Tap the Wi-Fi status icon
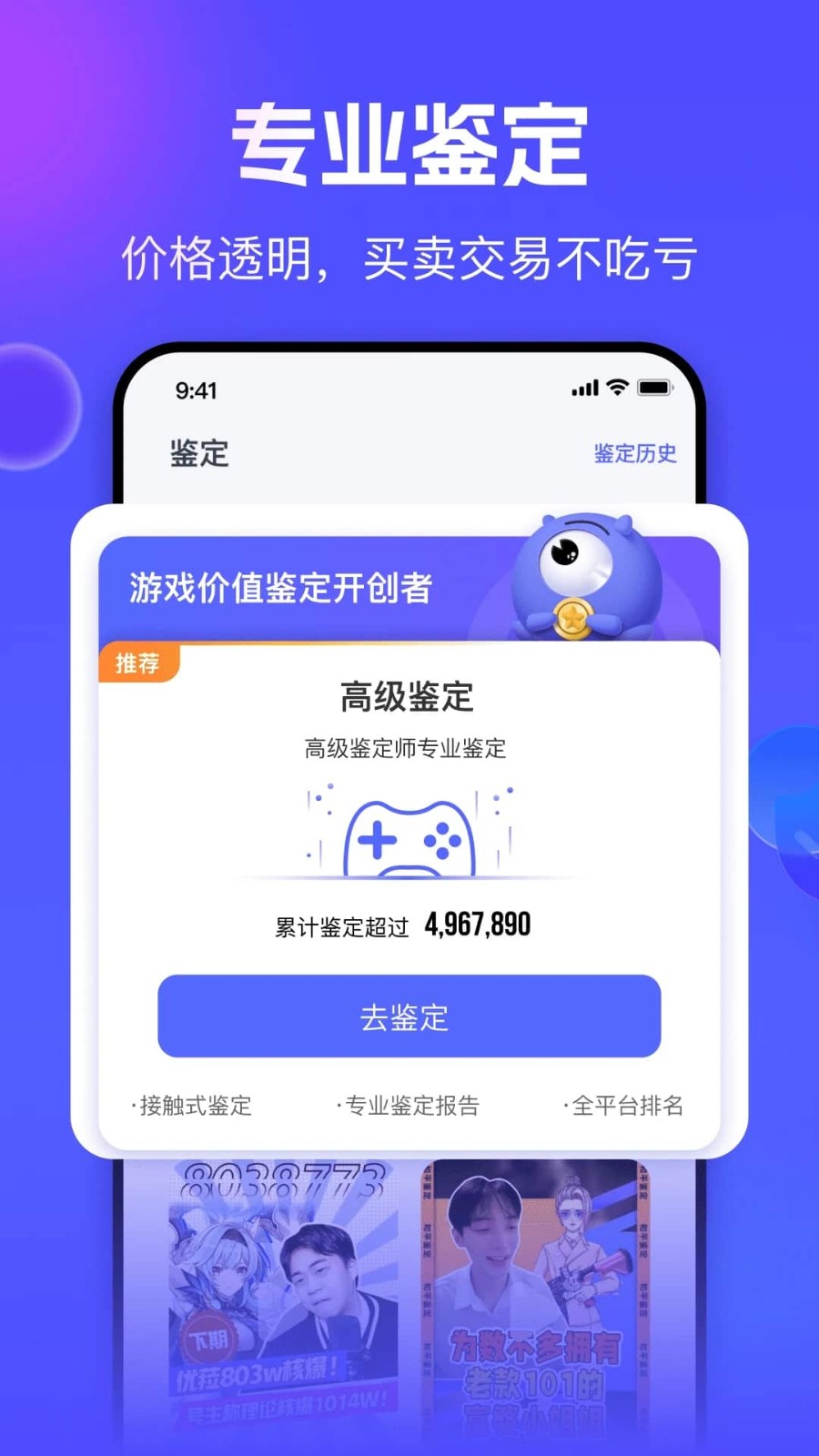 (x=617, y=388)
